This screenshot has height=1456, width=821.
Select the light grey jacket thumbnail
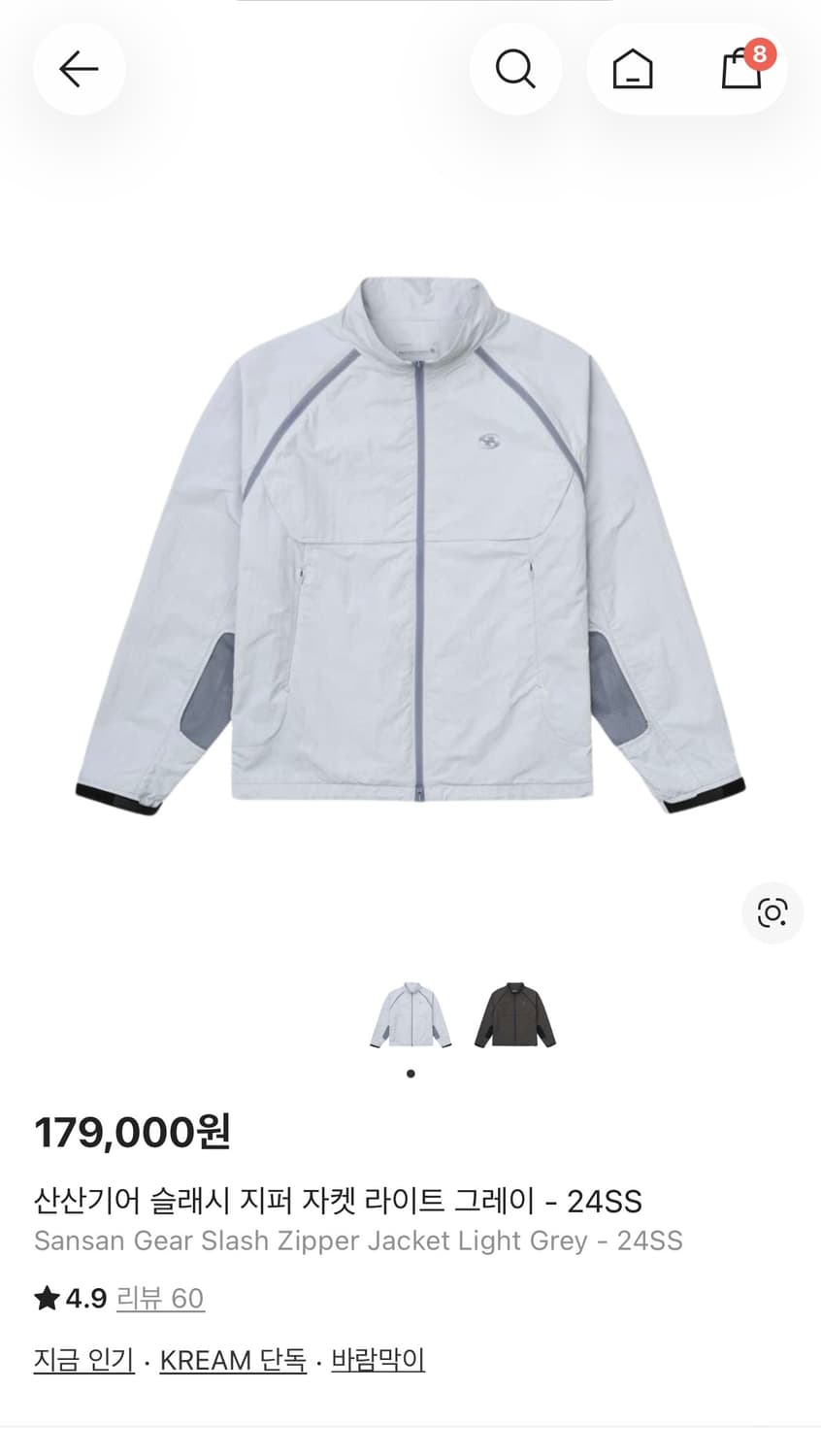tap(410, 1014)
